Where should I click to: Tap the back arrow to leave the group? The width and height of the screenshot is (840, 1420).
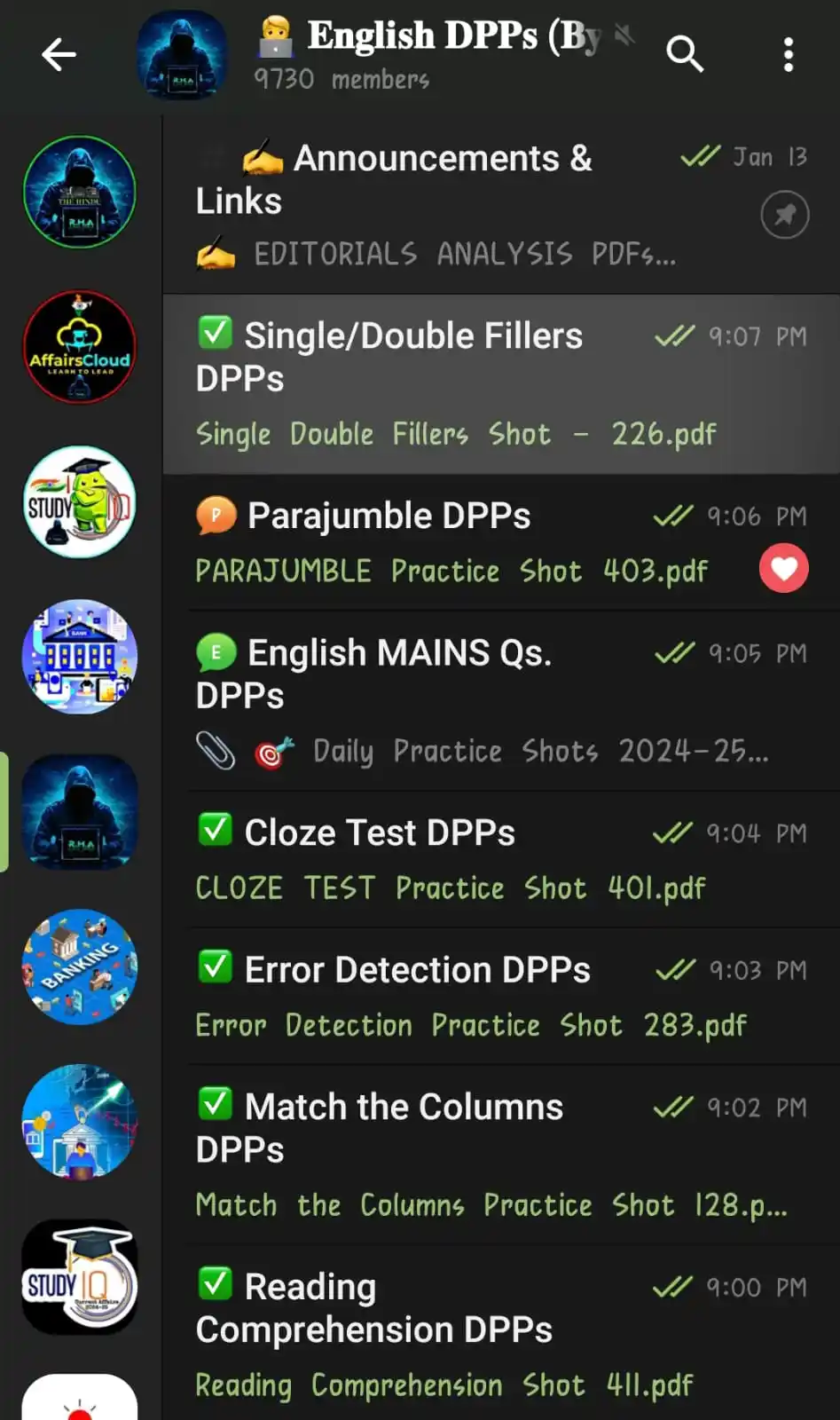[x=59, y=55]
